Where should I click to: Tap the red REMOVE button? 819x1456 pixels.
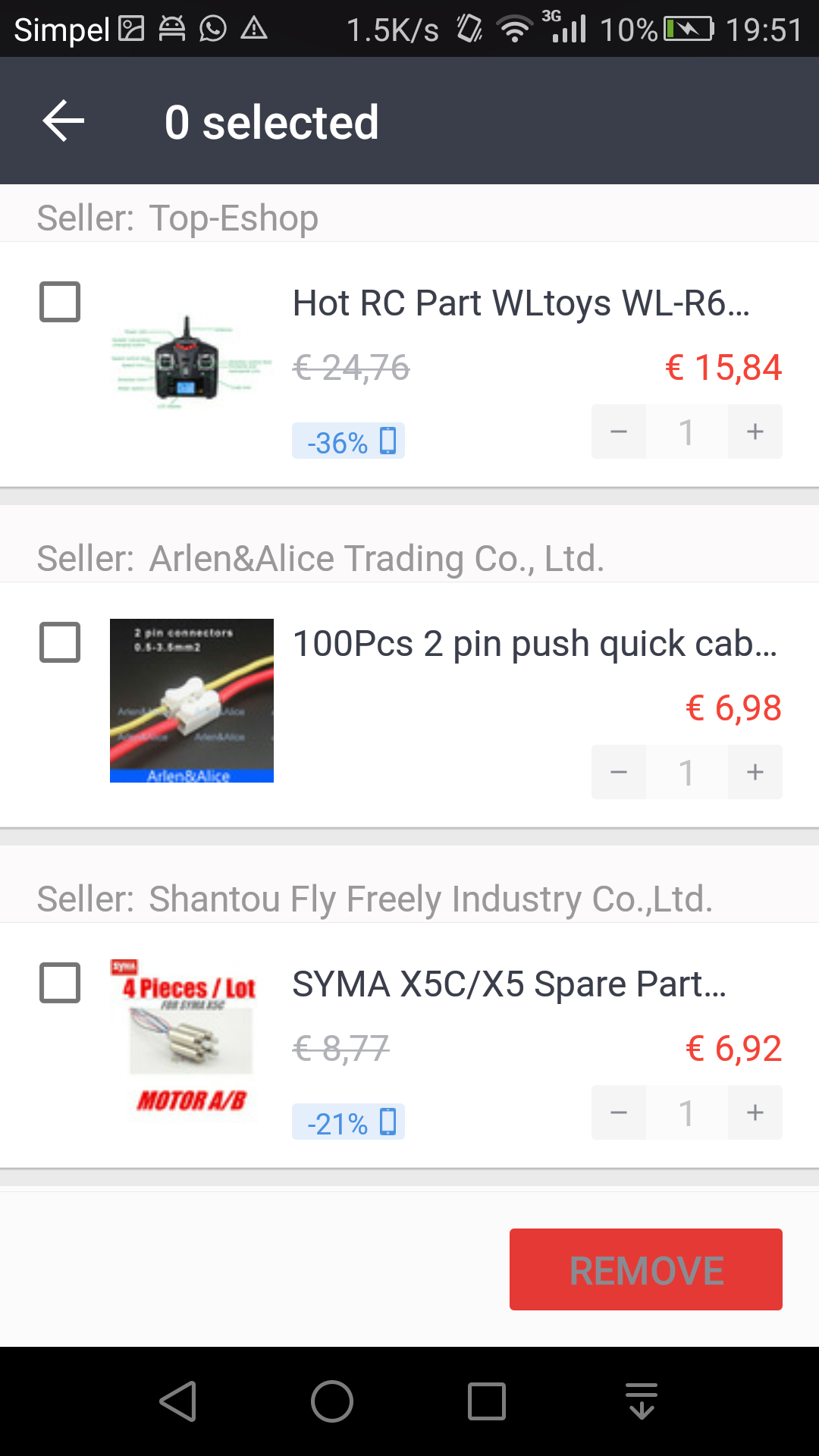pyautogui.click(x=646, y=1269)
